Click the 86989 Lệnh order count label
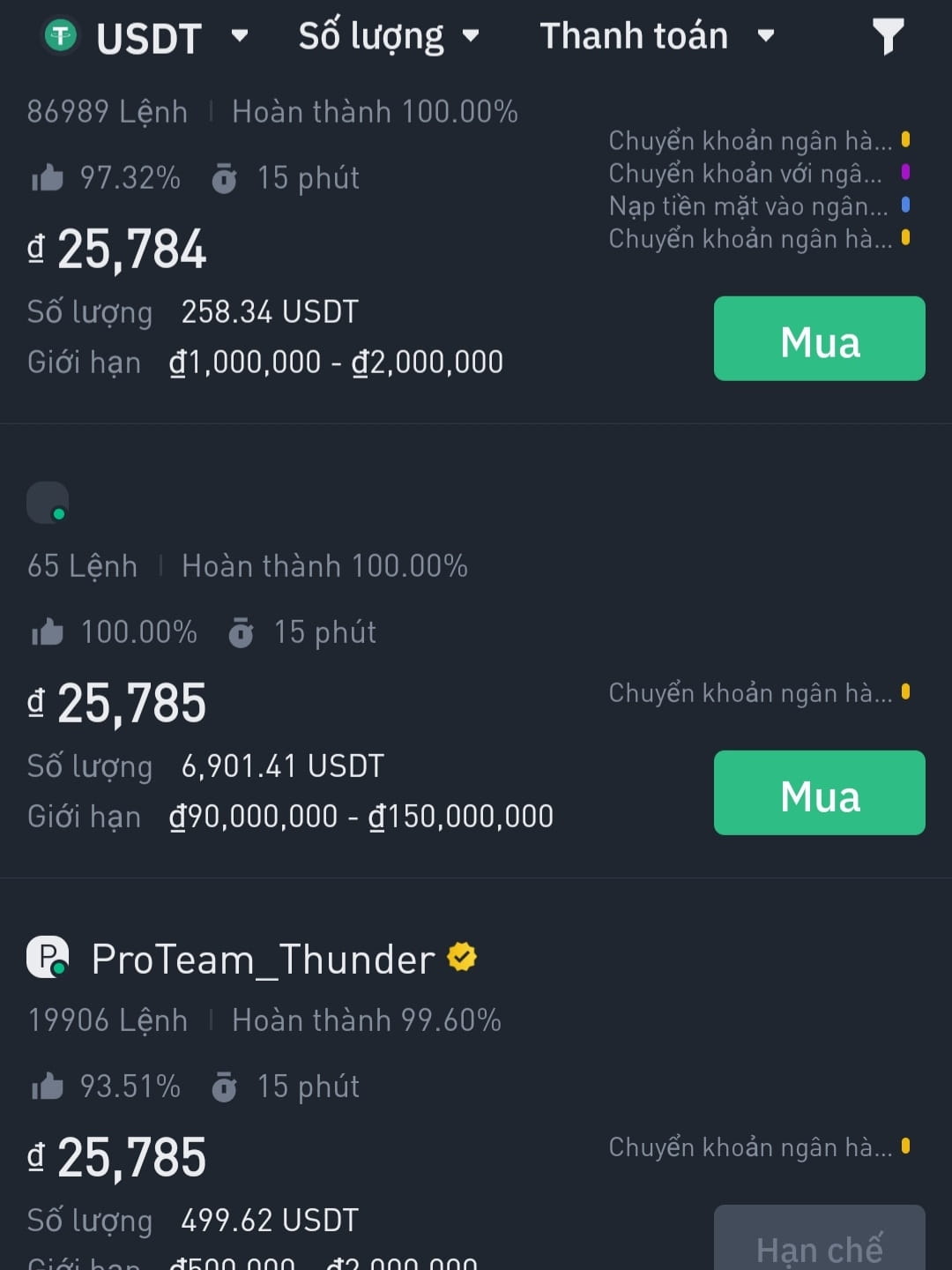 coord(106,111)
